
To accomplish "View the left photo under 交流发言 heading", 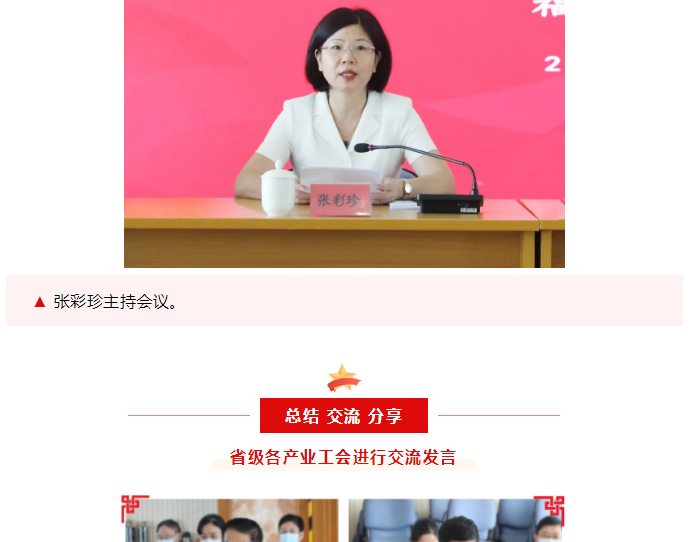I will click(231, 522).
